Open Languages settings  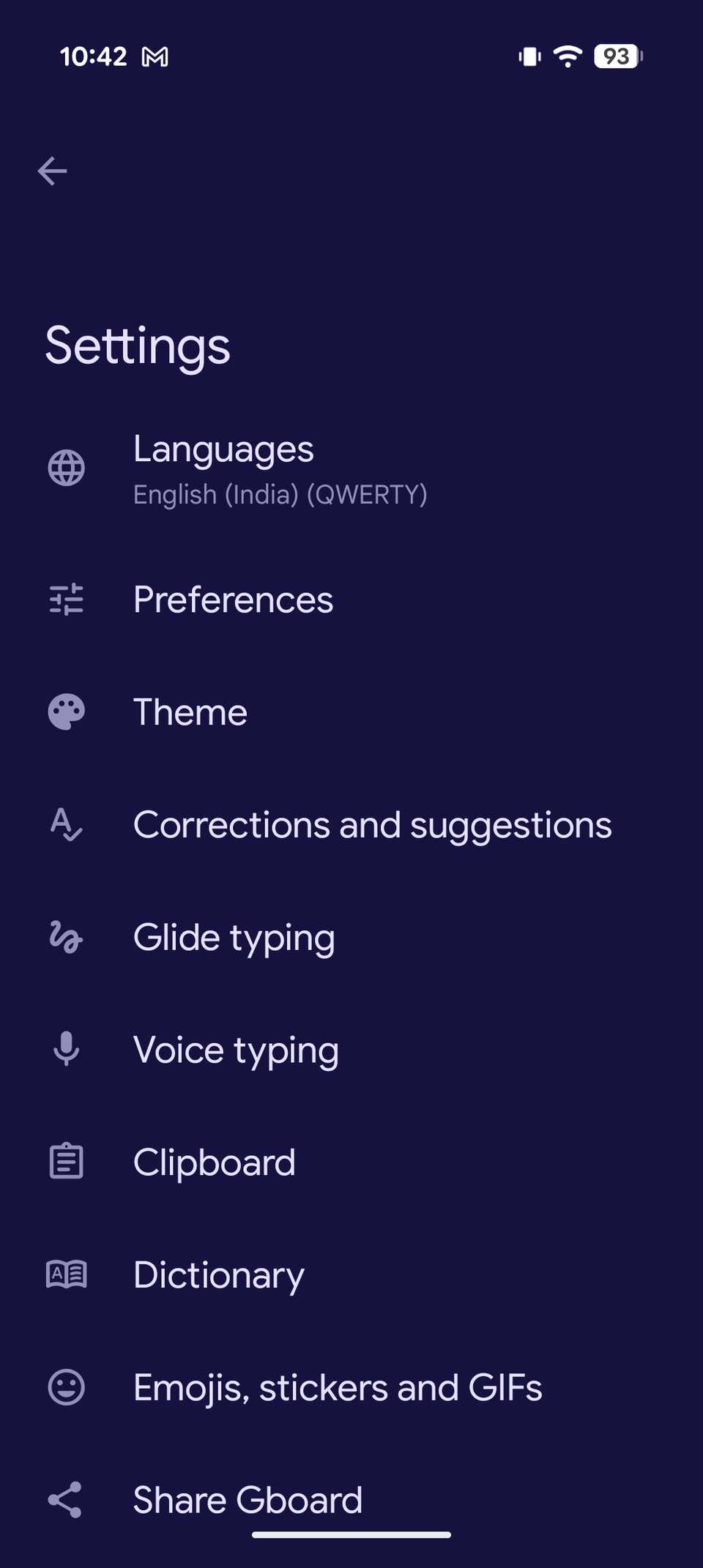coord(223,468)
